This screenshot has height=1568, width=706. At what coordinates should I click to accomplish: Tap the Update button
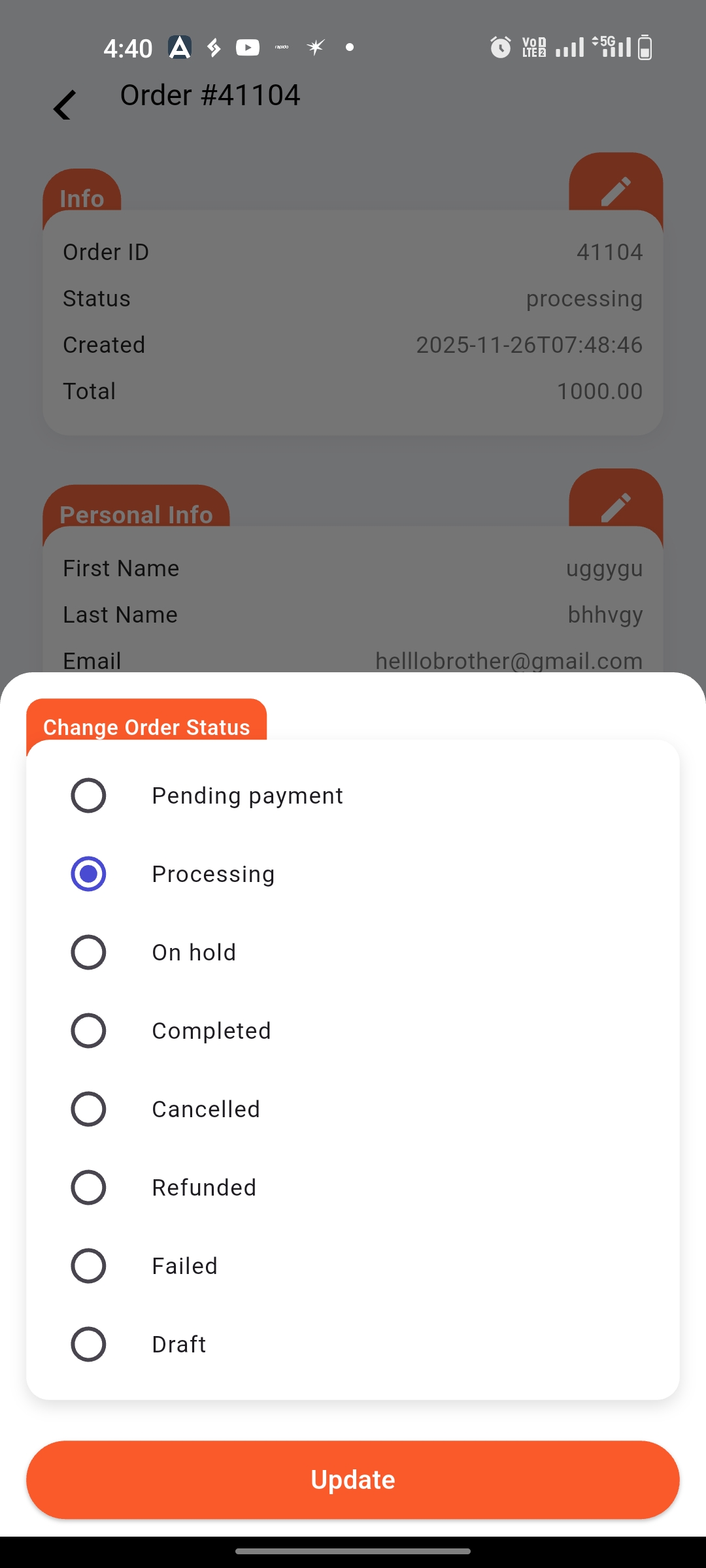pyautogui.click(x=353, y=1480)
